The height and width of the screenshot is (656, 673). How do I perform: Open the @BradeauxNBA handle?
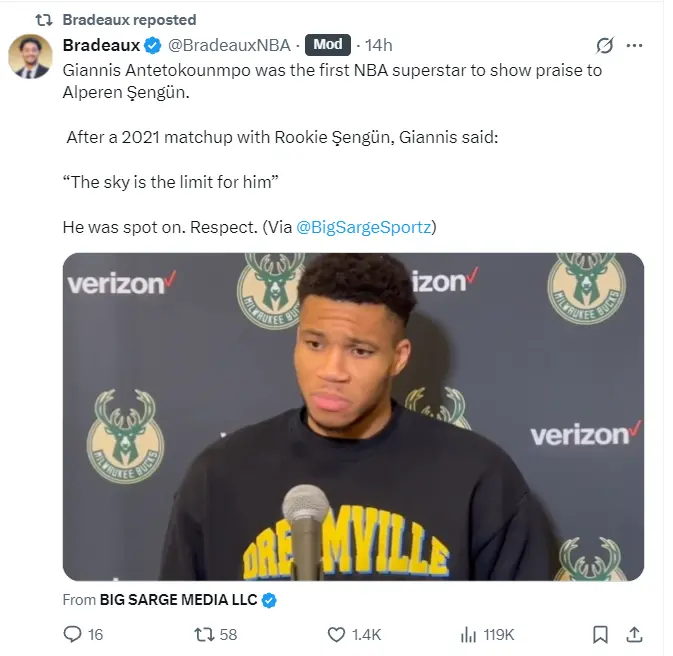pos(229,45)
